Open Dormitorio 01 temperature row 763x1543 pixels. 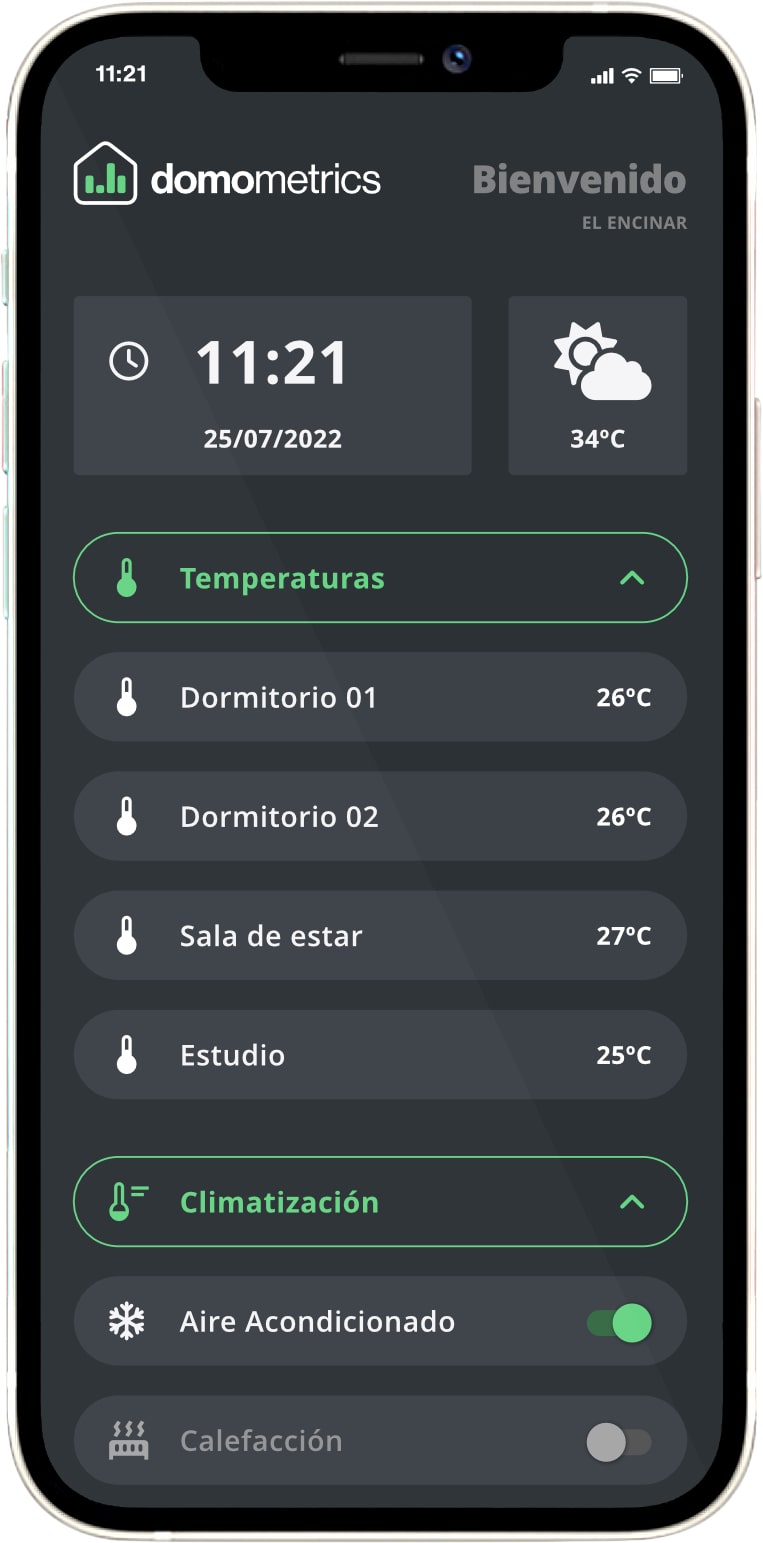380,697
